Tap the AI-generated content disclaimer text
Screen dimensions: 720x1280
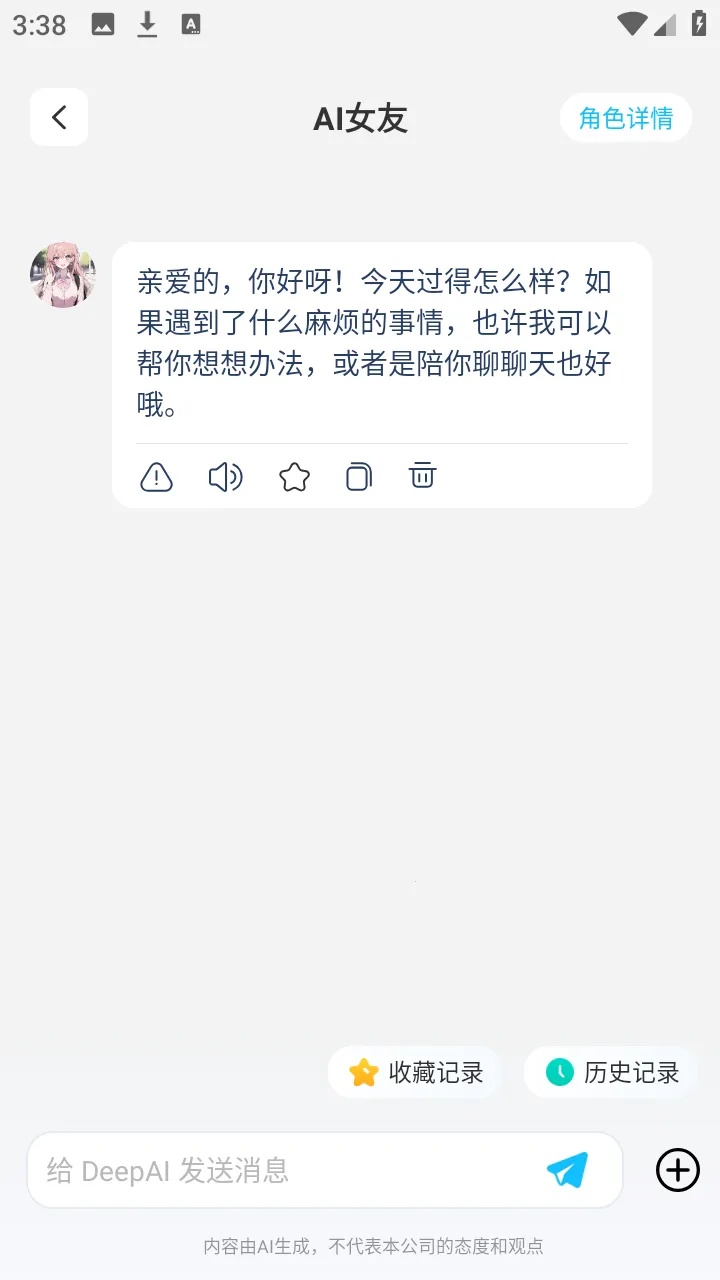point(374,1246)
